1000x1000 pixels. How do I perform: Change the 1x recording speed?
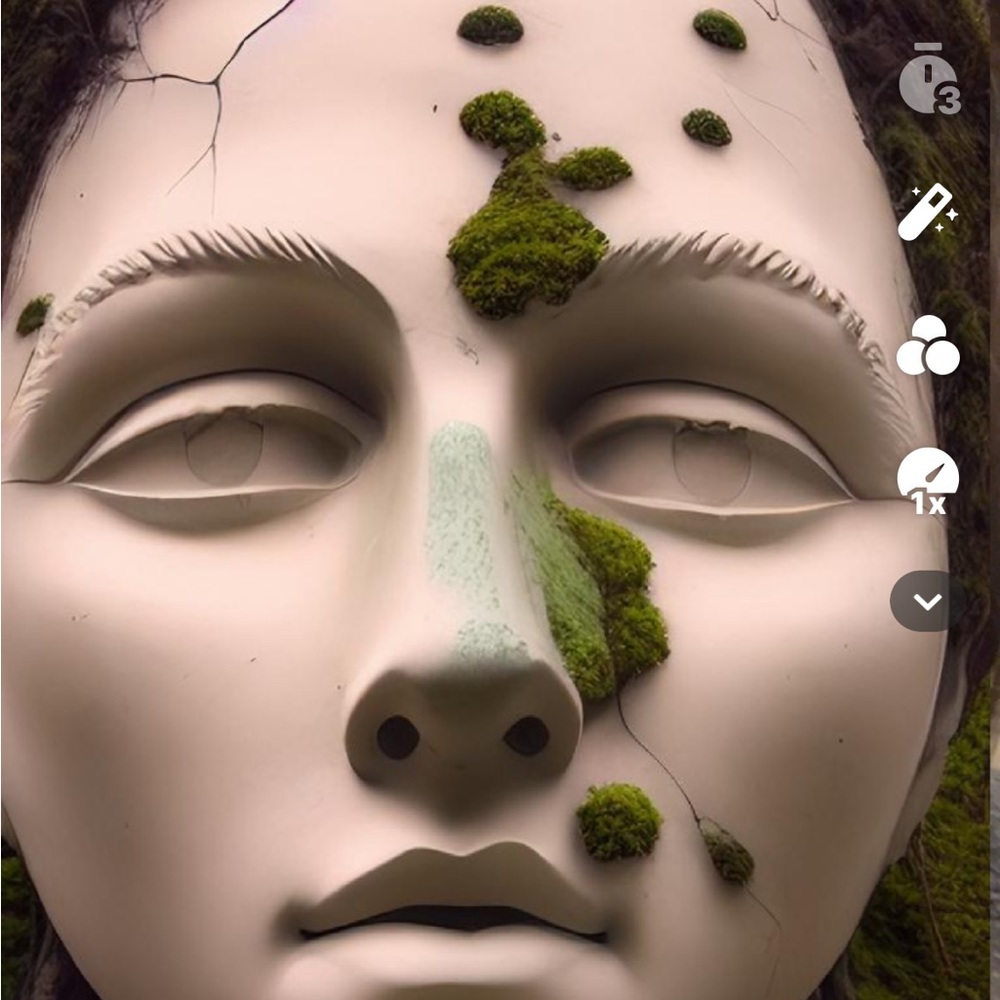coord(928,482)
